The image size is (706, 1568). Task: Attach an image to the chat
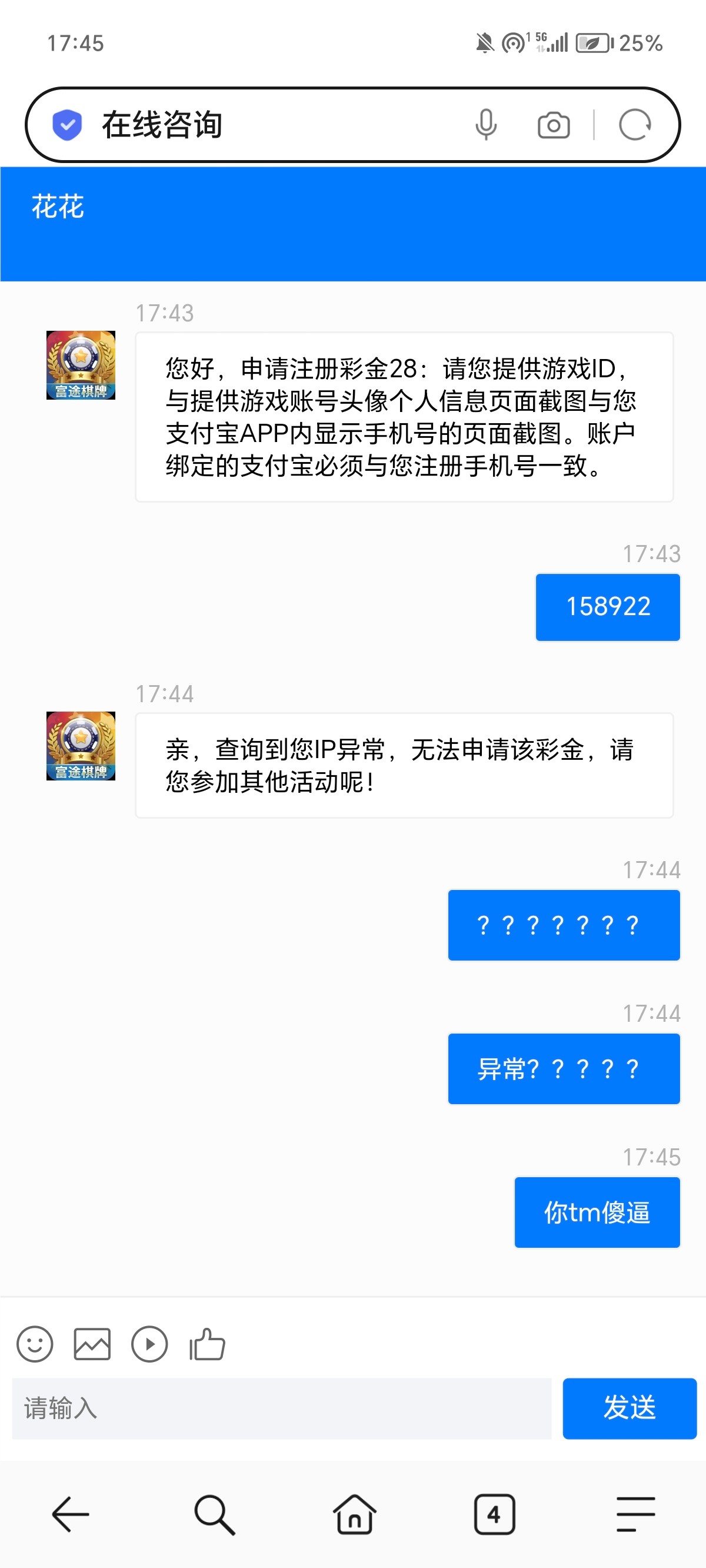(92, 1343)
